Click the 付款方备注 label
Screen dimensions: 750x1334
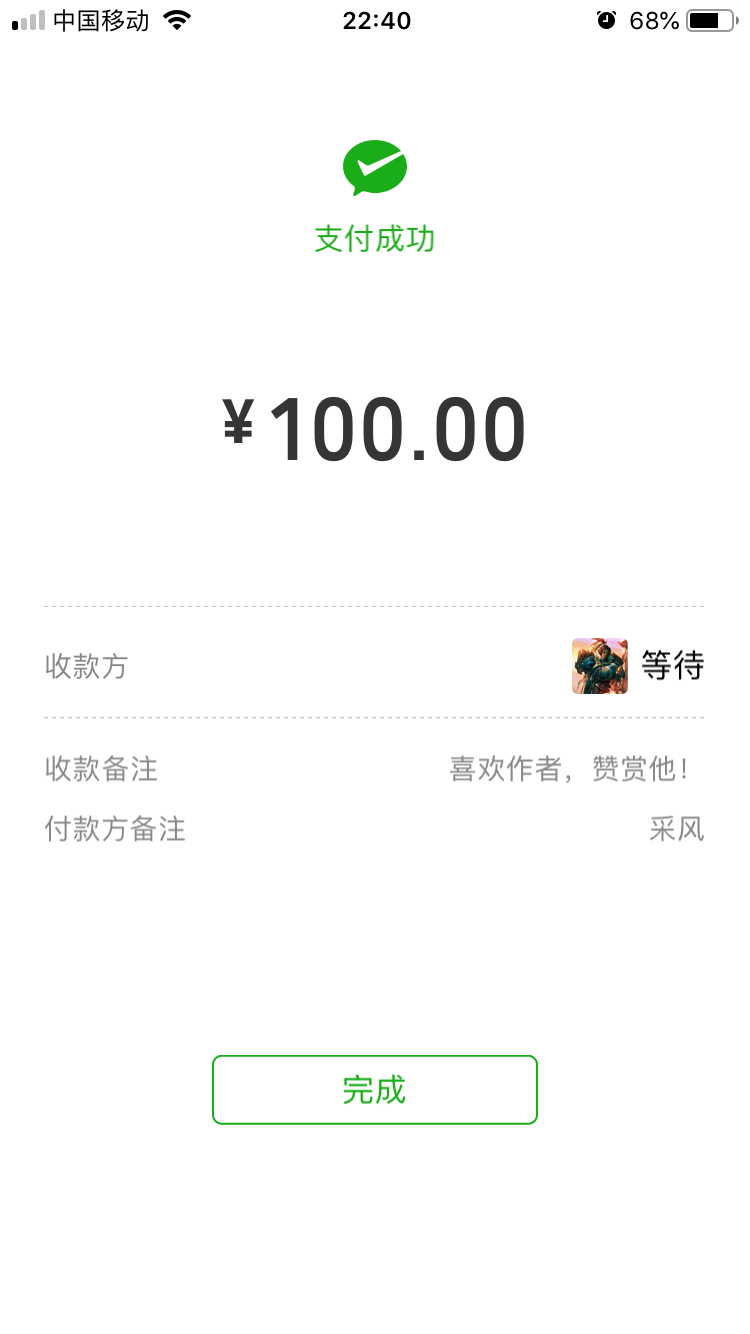point(114,830)
